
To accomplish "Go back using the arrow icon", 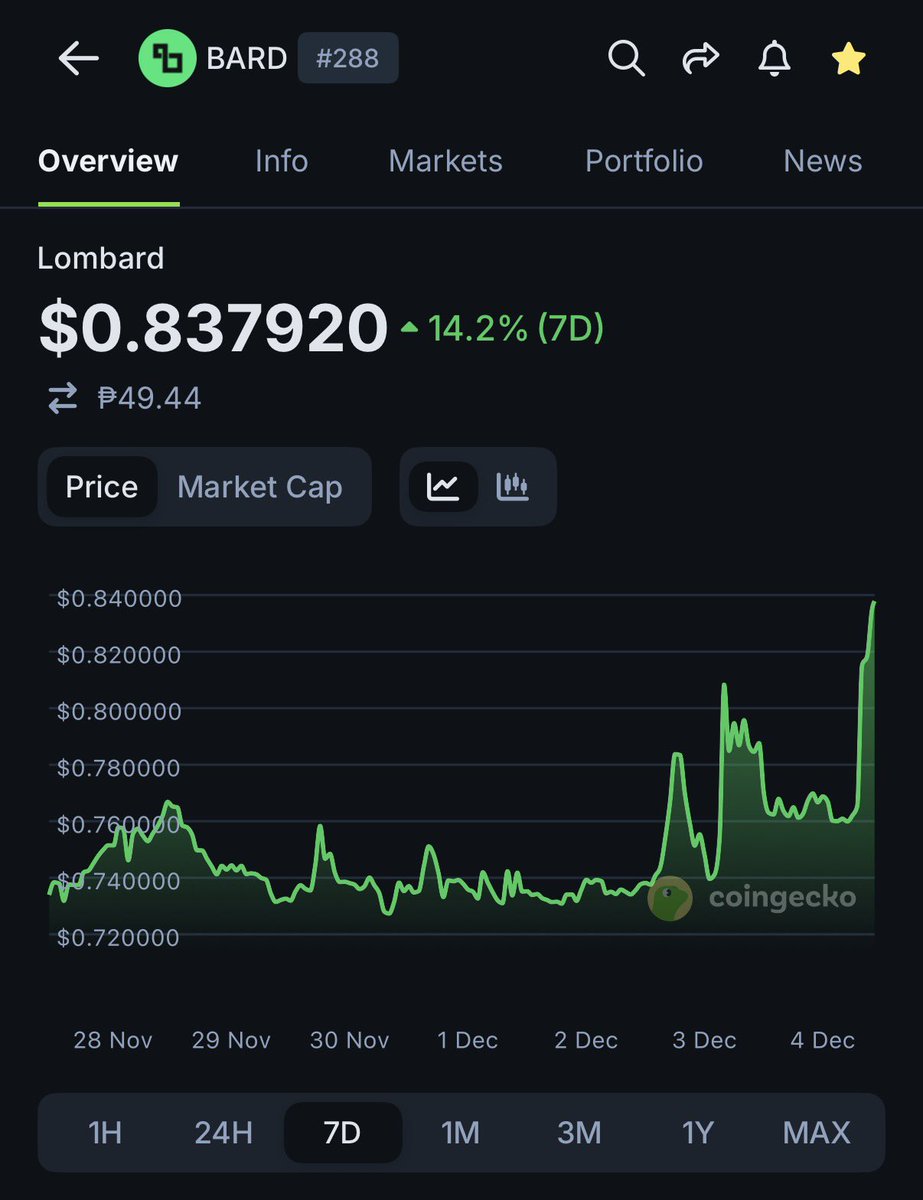I will pos(78,60).
